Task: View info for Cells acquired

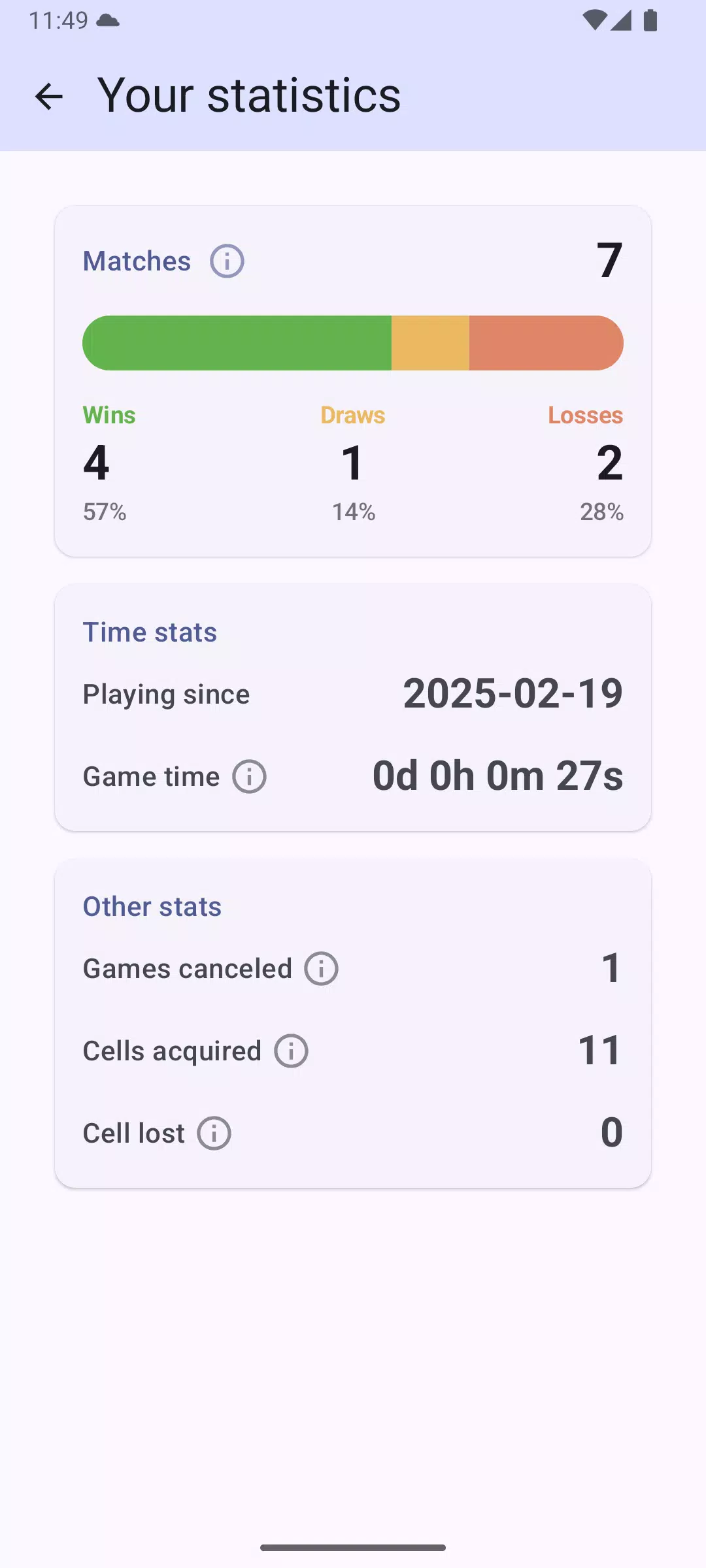Action: (x=291, y=1051)
